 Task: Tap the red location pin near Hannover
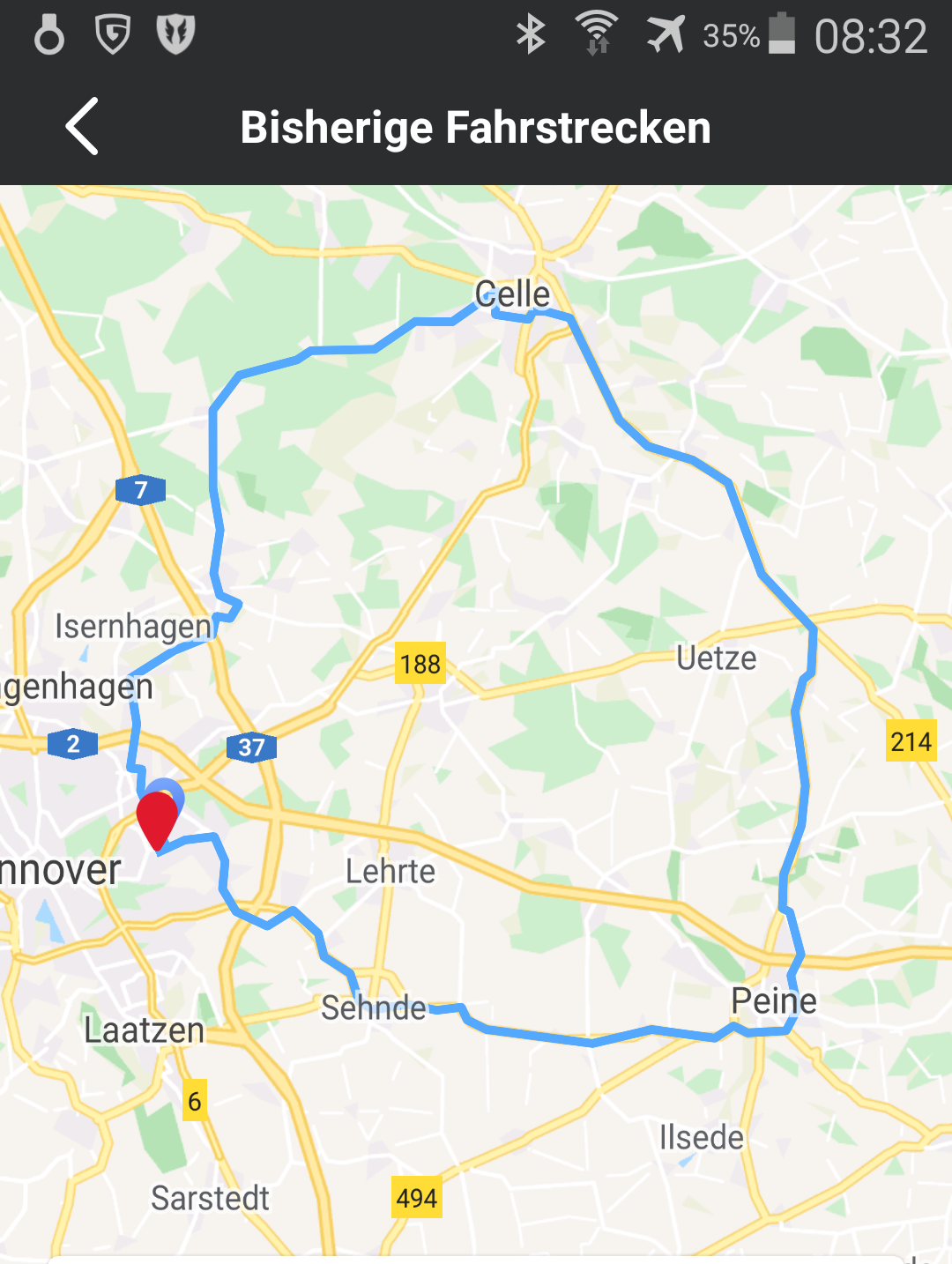[x=157, y=817]
